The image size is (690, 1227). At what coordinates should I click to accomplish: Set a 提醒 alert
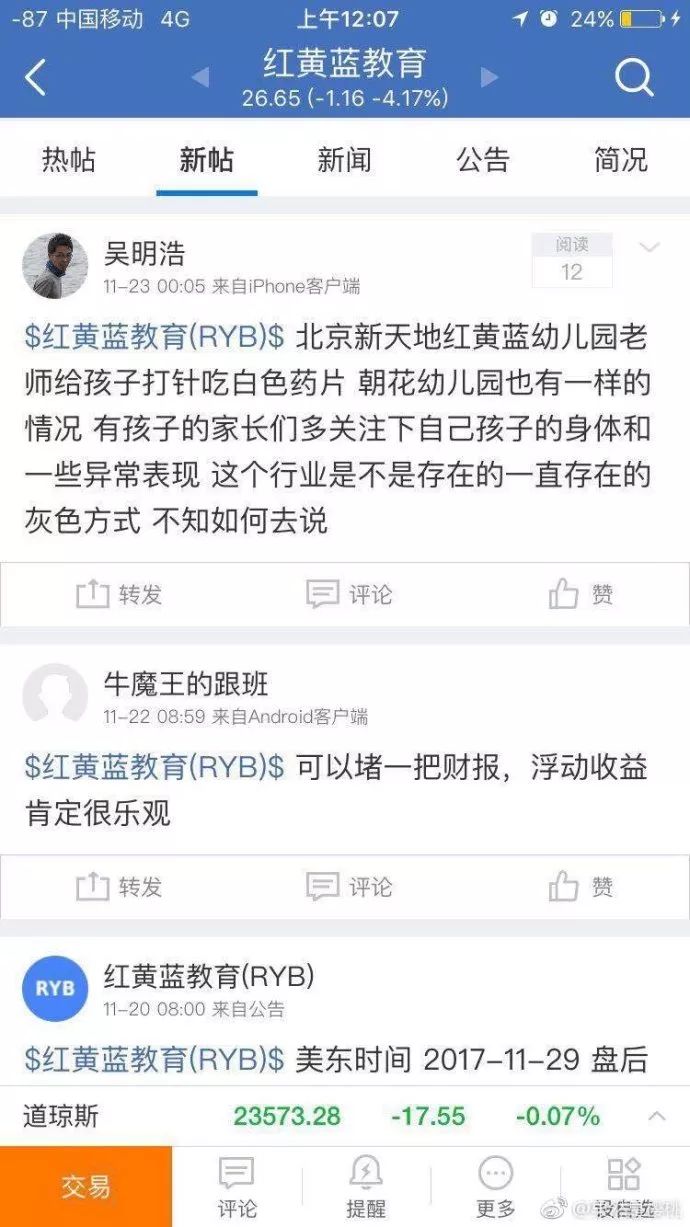tap(366, 1187)
